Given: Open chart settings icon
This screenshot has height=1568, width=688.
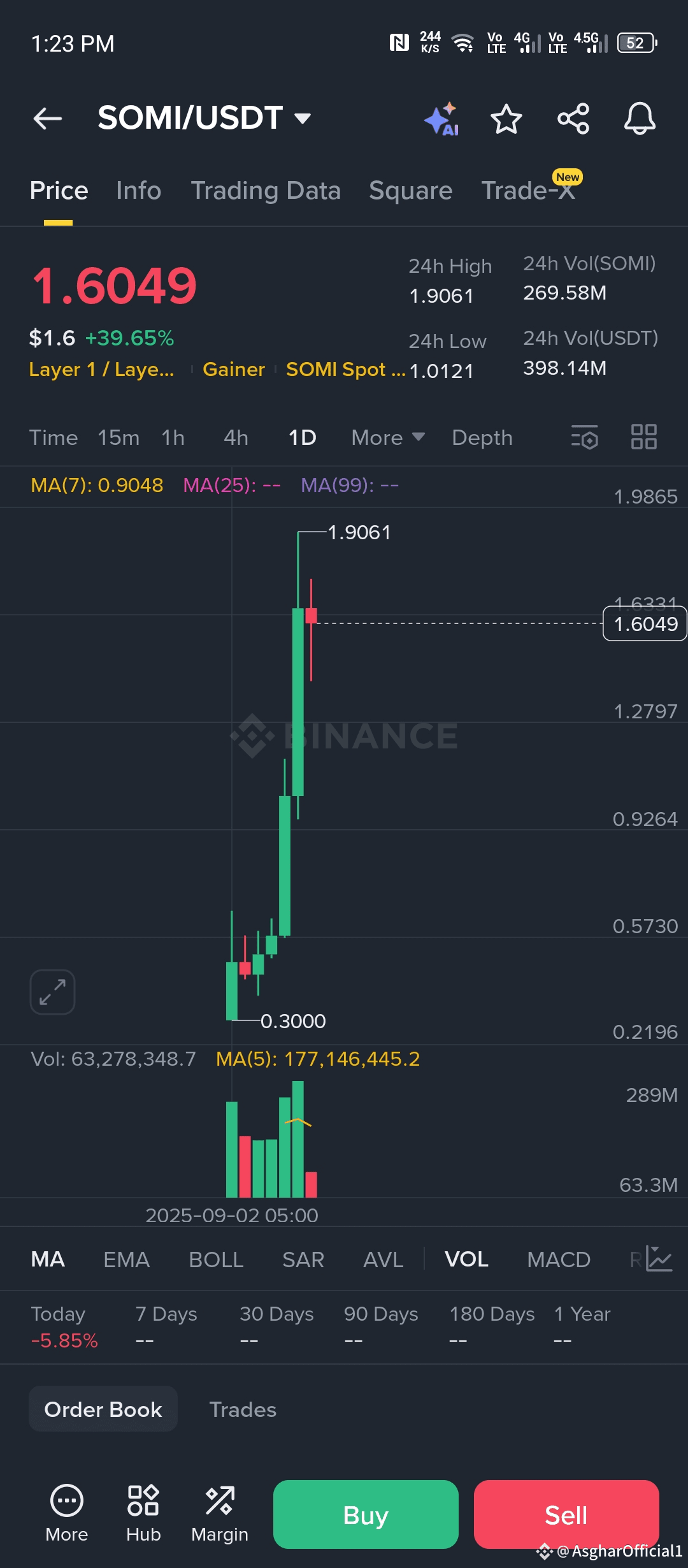Looking at the screenshot, I should click(x=585, y=437).
